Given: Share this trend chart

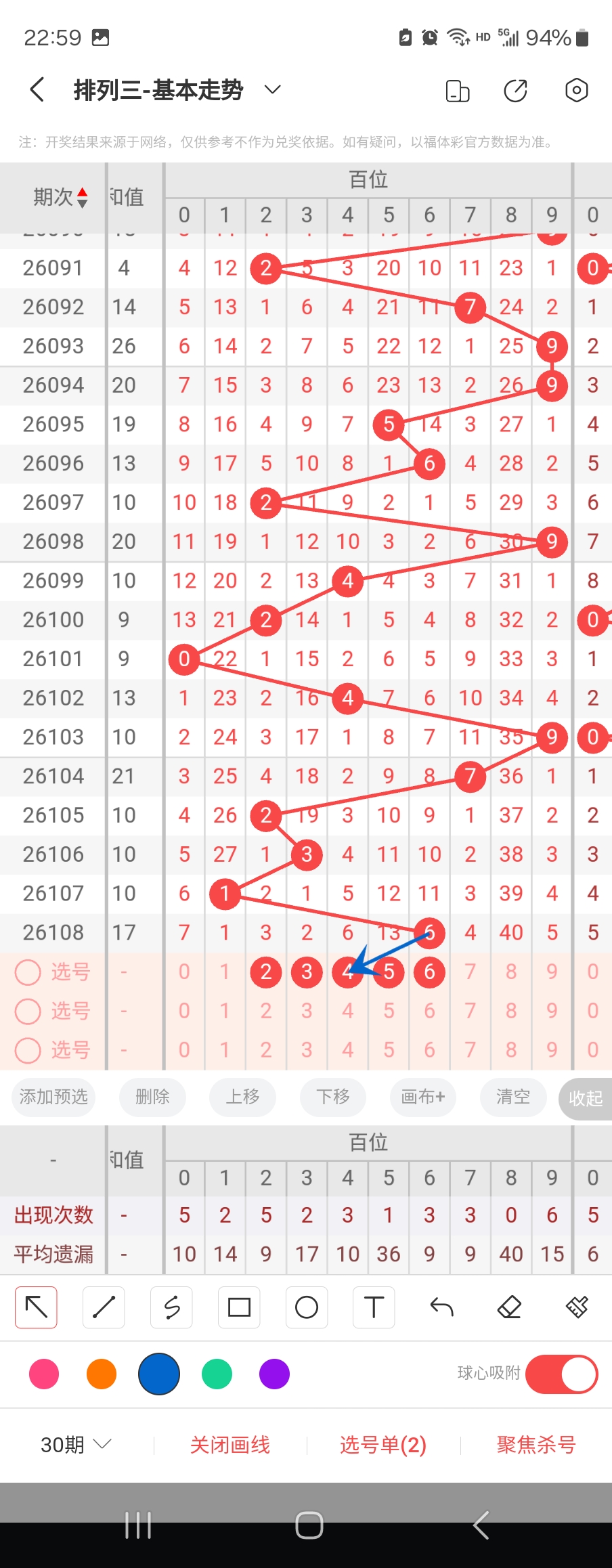Looking at the screenshot, I should tap(515, 90).
